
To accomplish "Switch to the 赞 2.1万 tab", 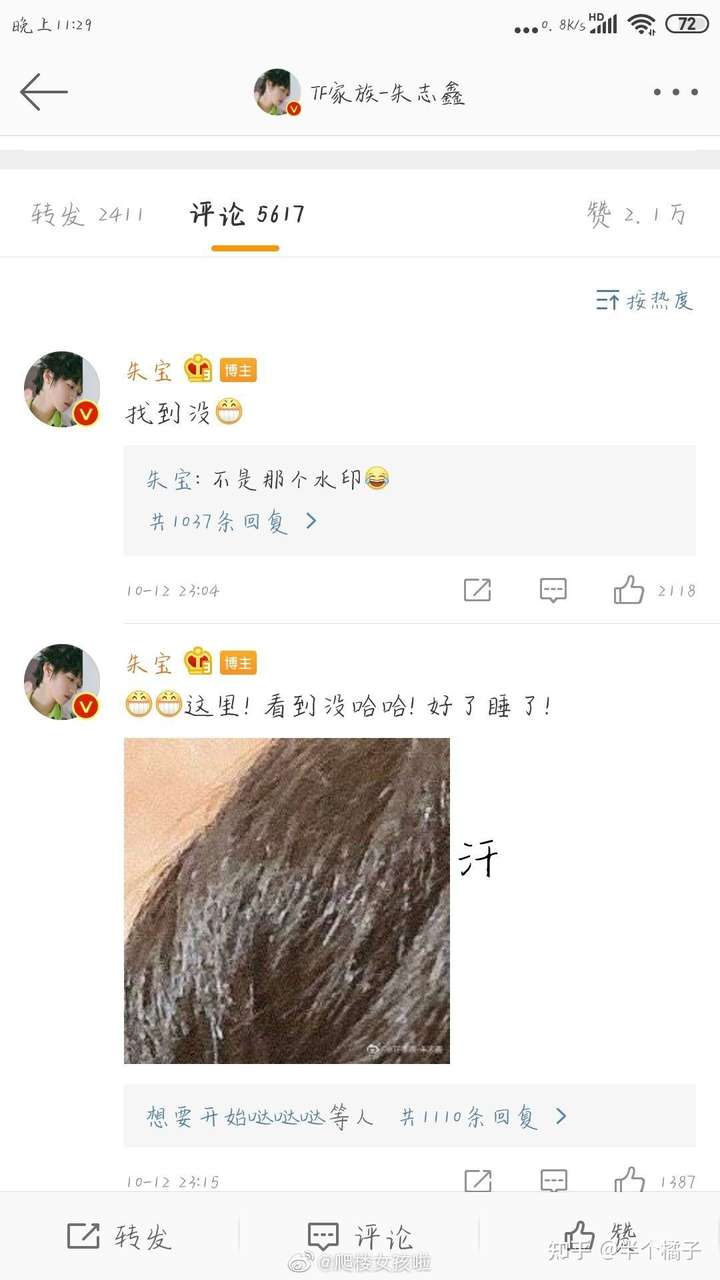I will pos(637,214).
